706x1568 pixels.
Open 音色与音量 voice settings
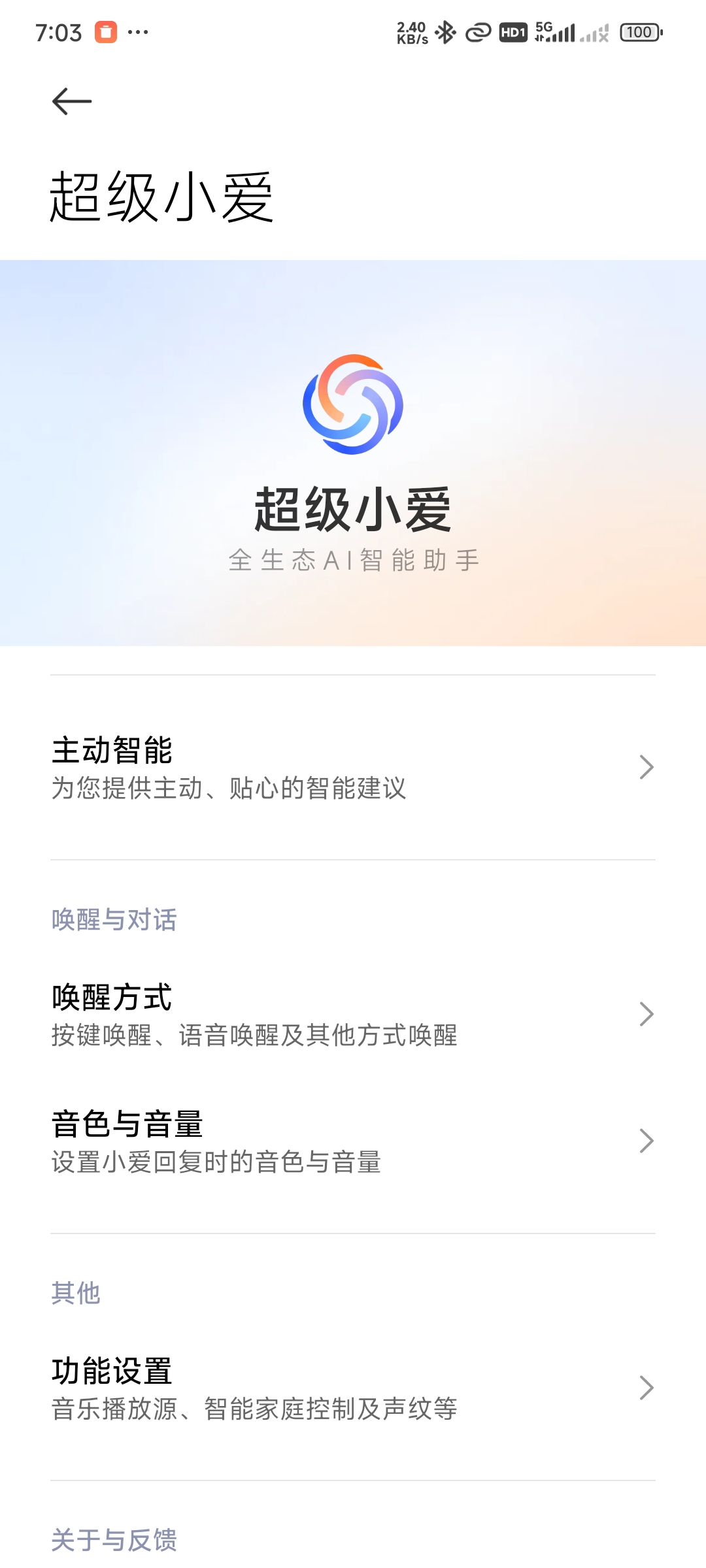point(353,1141)
